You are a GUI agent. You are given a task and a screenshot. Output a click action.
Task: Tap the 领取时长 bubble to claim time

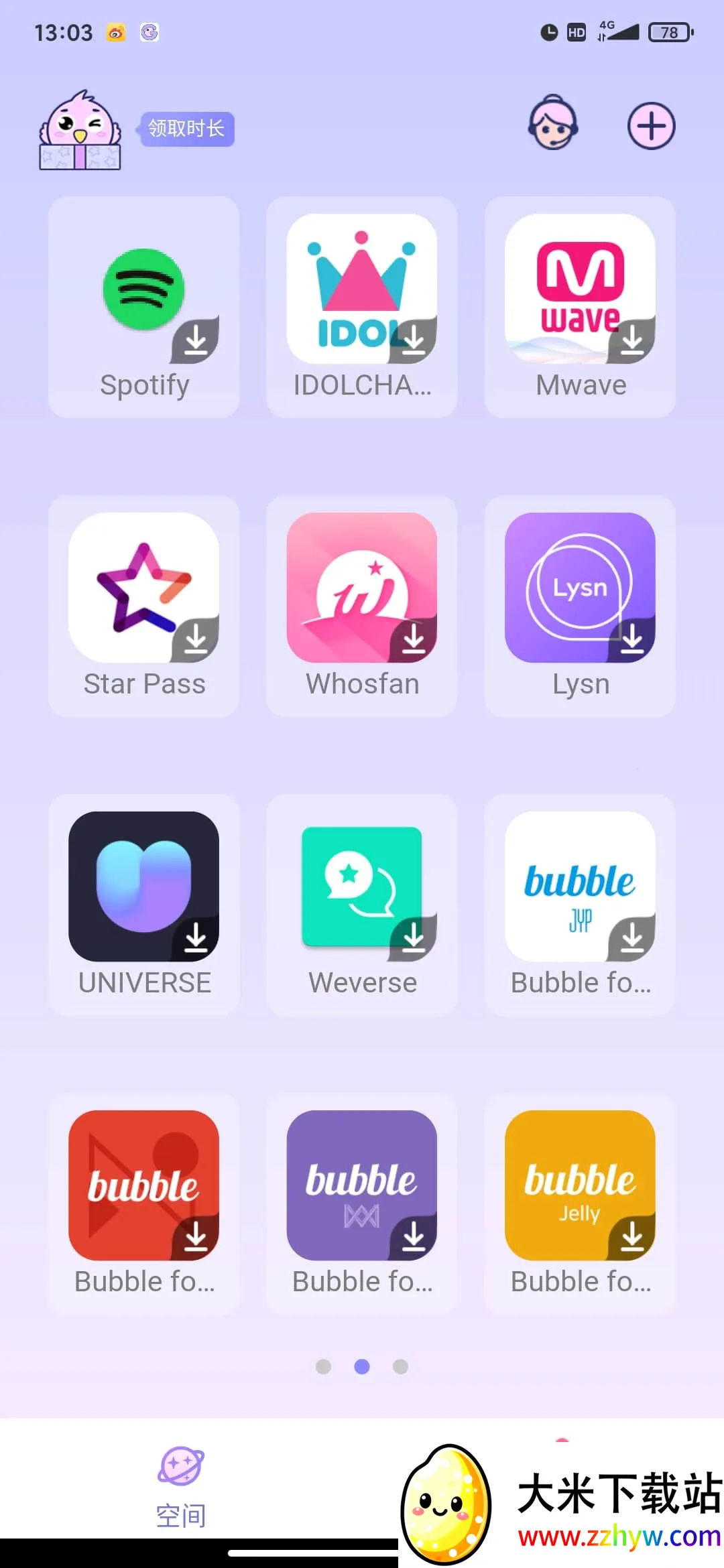tap(186, 128)
